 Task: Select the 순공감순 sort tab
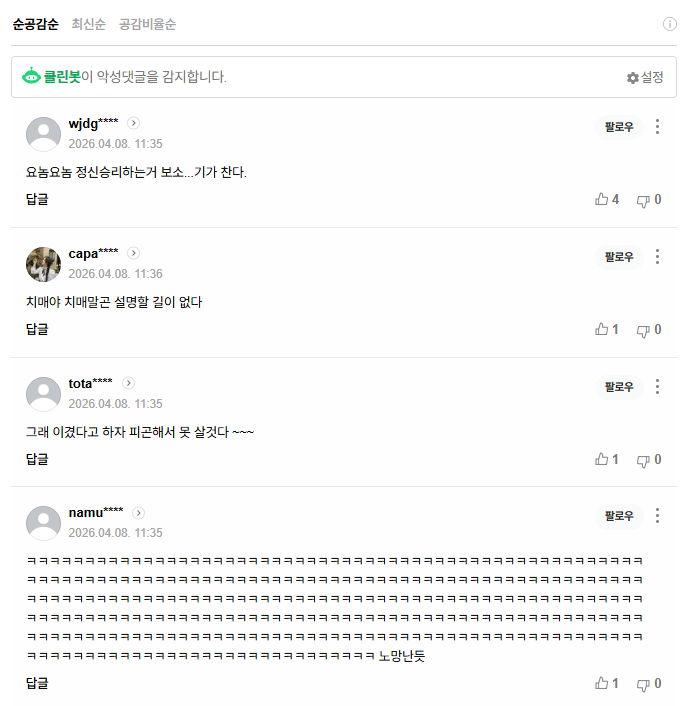pos(35,24)
